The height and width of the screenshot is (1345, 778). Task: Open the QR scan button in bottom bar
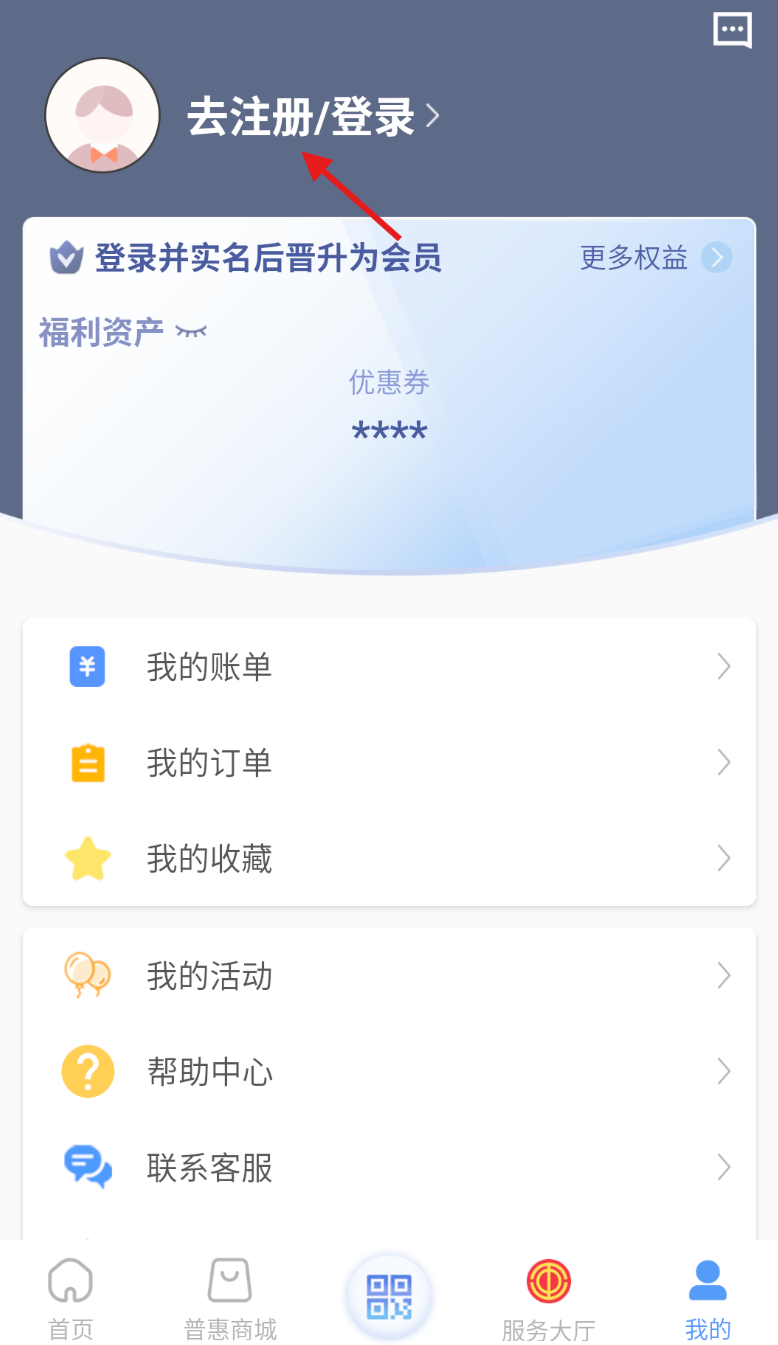[x=389, y=1297]
